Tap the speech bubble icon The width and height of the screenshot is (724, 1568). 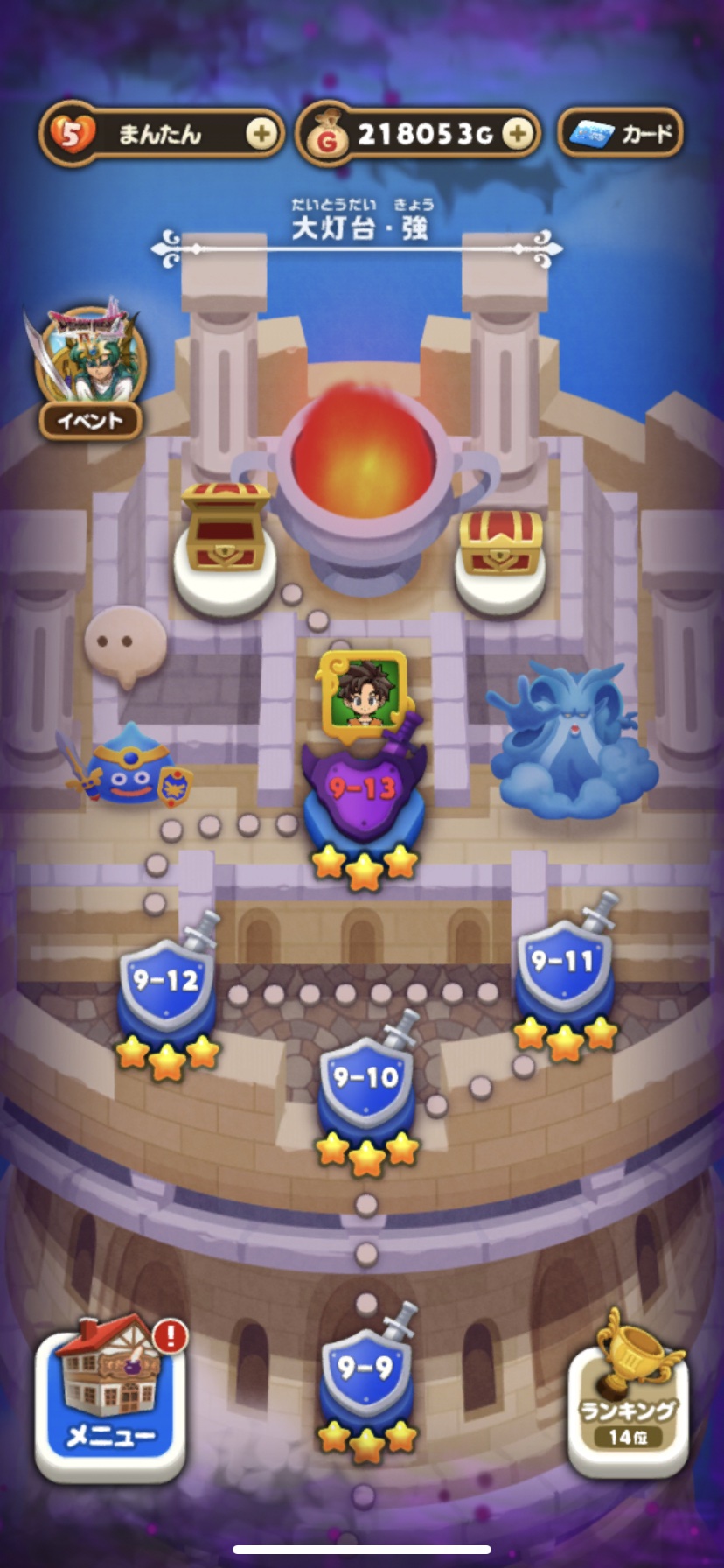(x=125, y=644)
